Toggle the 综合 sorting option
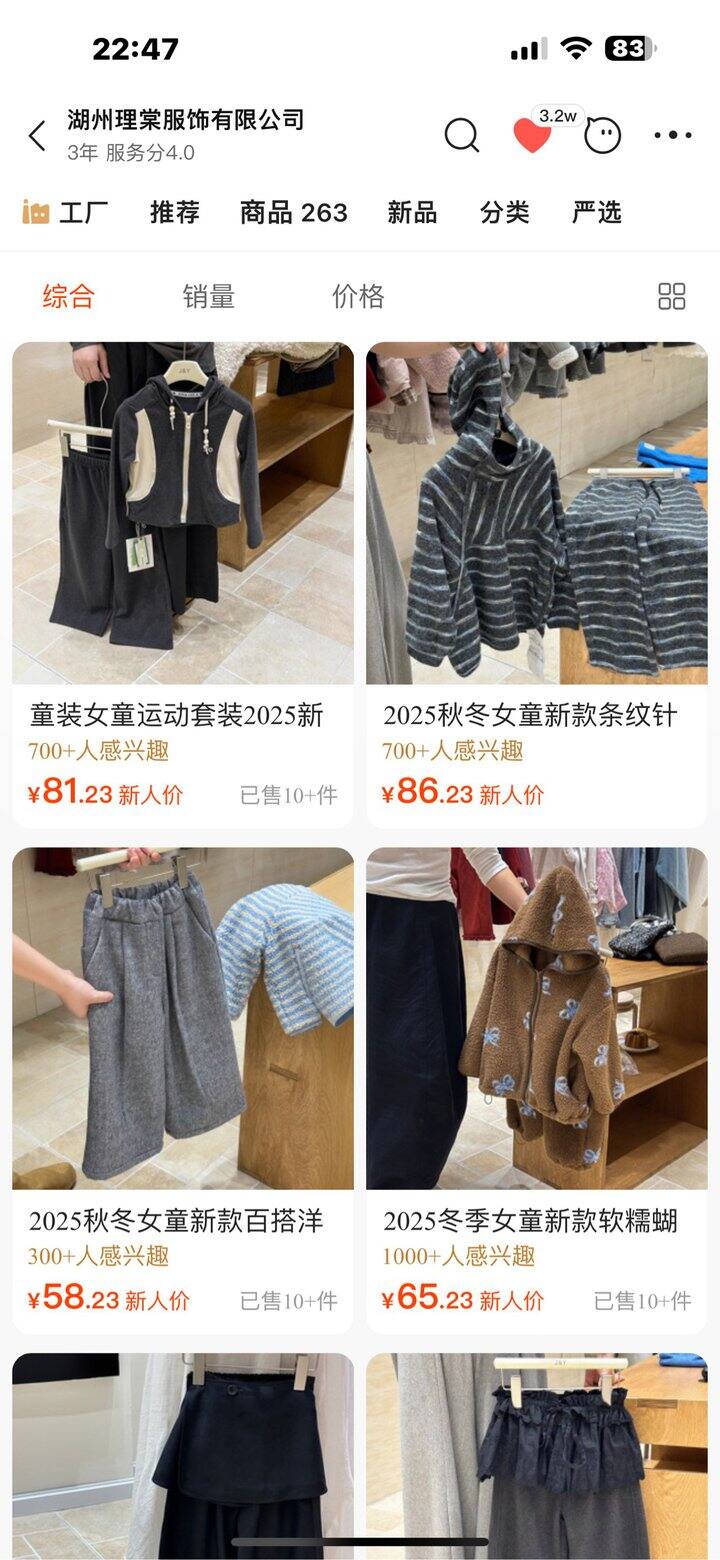The image size is (720, 1560). pyautogui.click(x=68, y=296)
